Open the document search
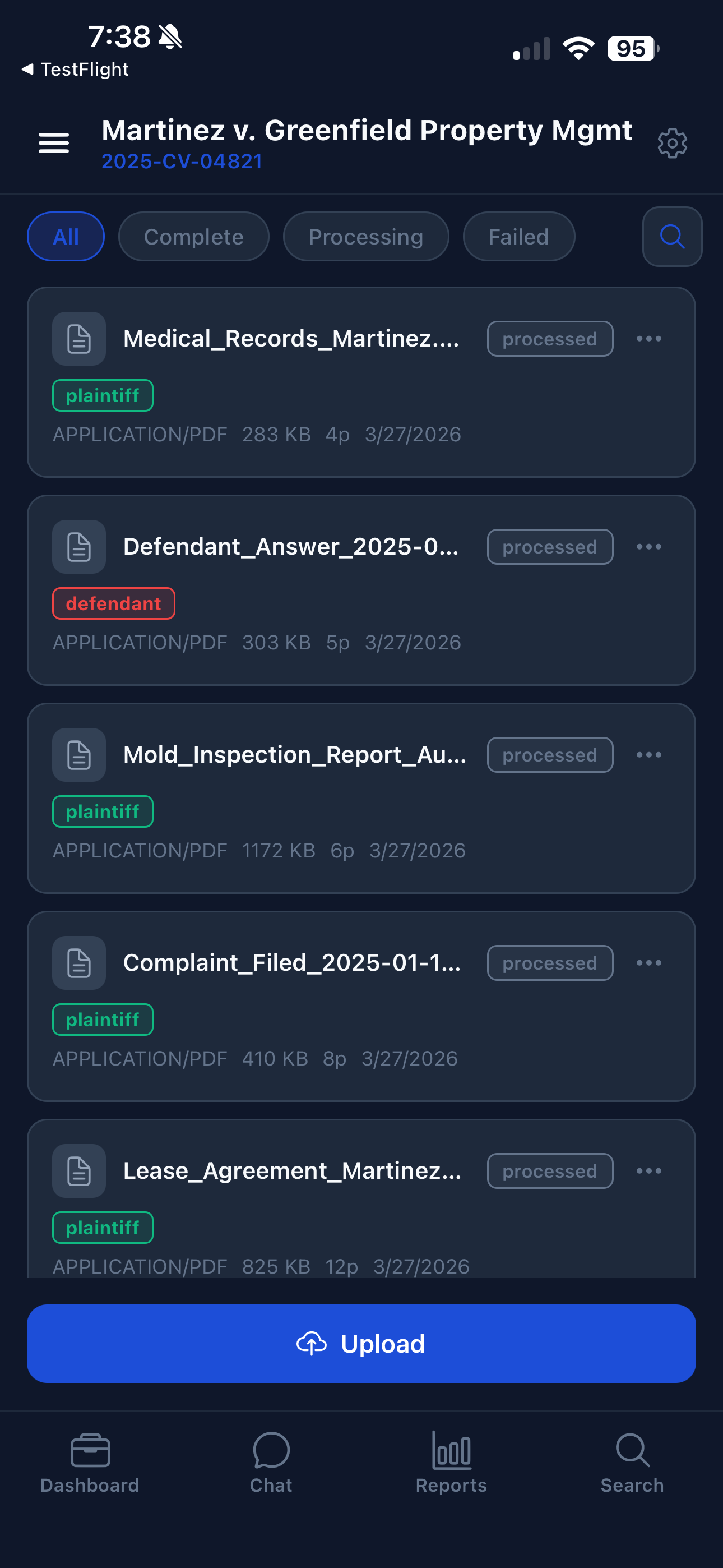This screenshot has height=1568, width=723. point(671,236)
